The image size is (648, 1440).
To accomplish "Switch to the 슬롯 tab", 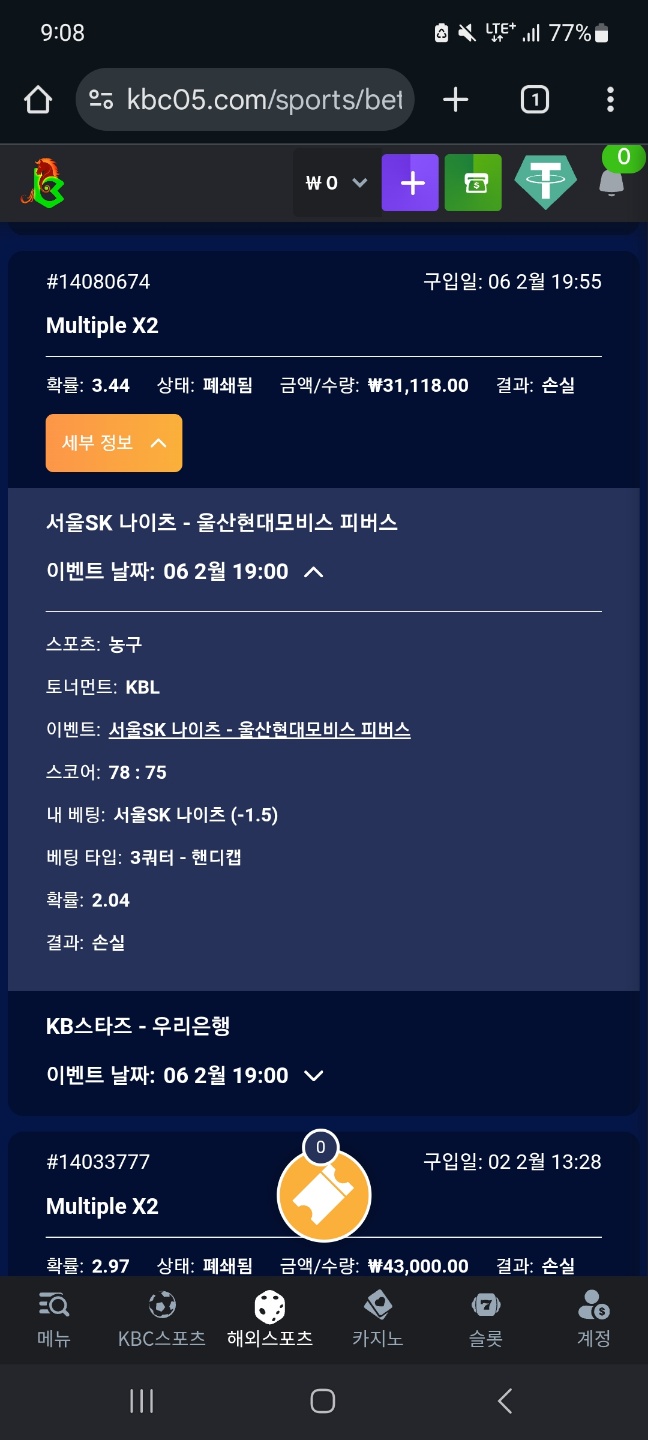I will tap(485, 1318).
